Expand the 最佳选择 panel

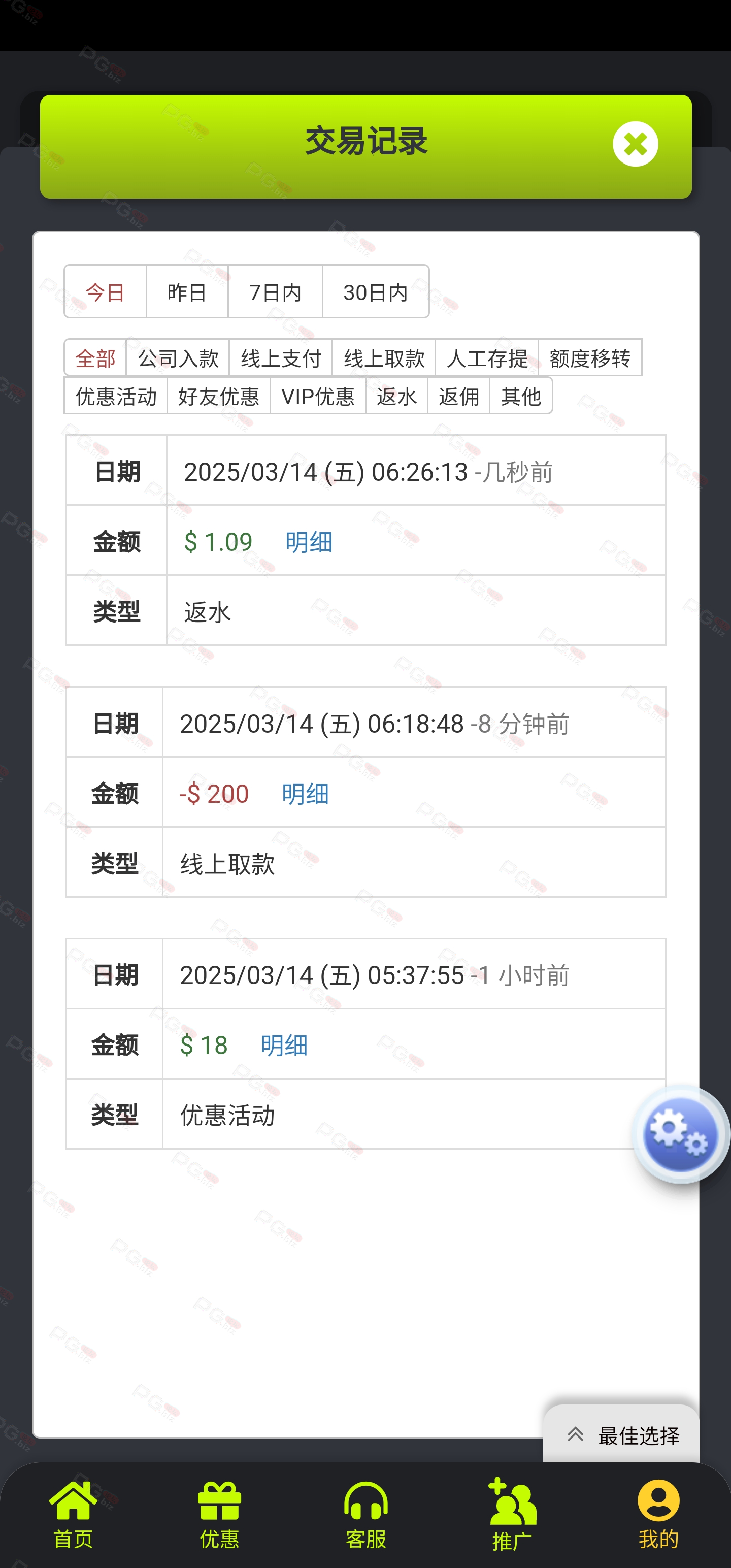[x=622, y=1434]
